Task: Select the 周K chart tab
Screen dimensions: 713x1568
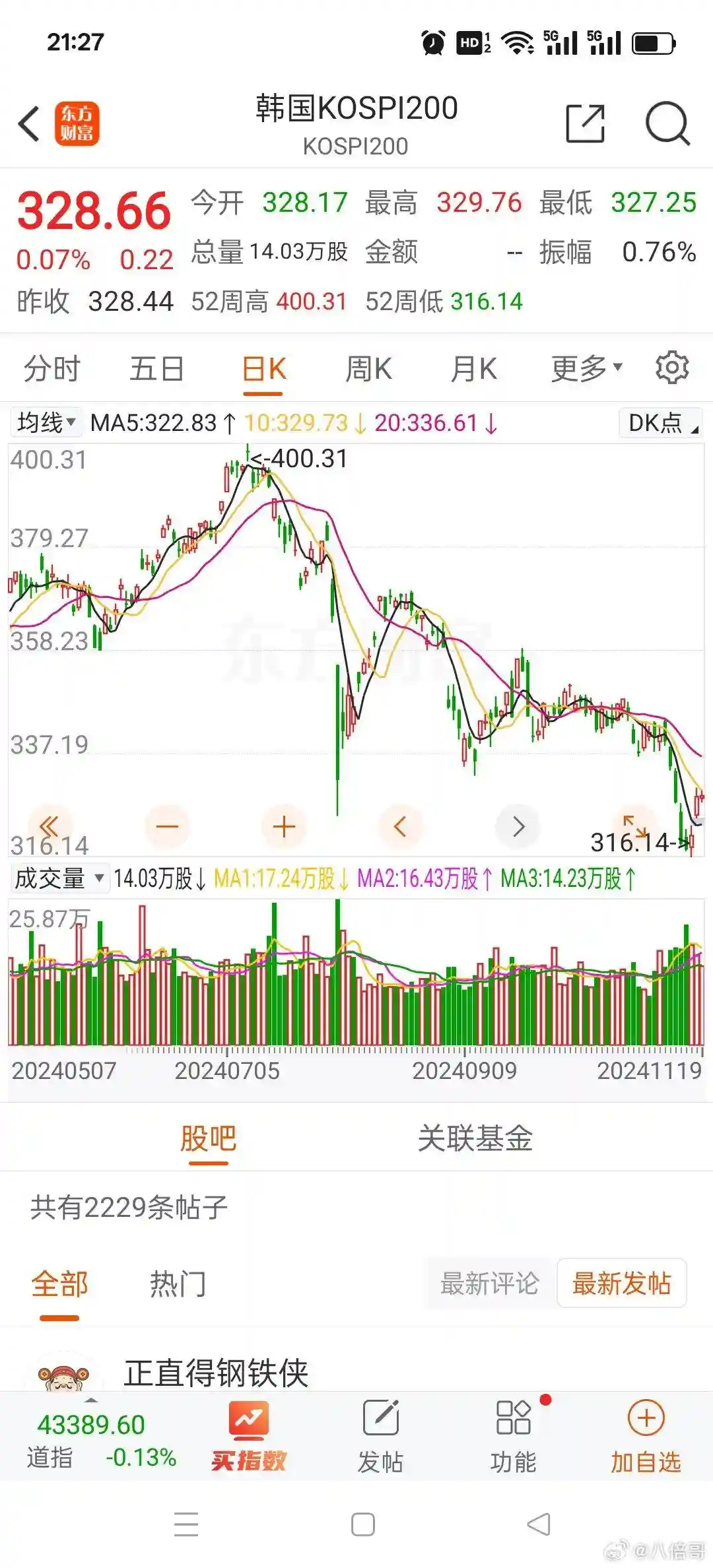Action: pyautogui.click(x=368, y=369)
